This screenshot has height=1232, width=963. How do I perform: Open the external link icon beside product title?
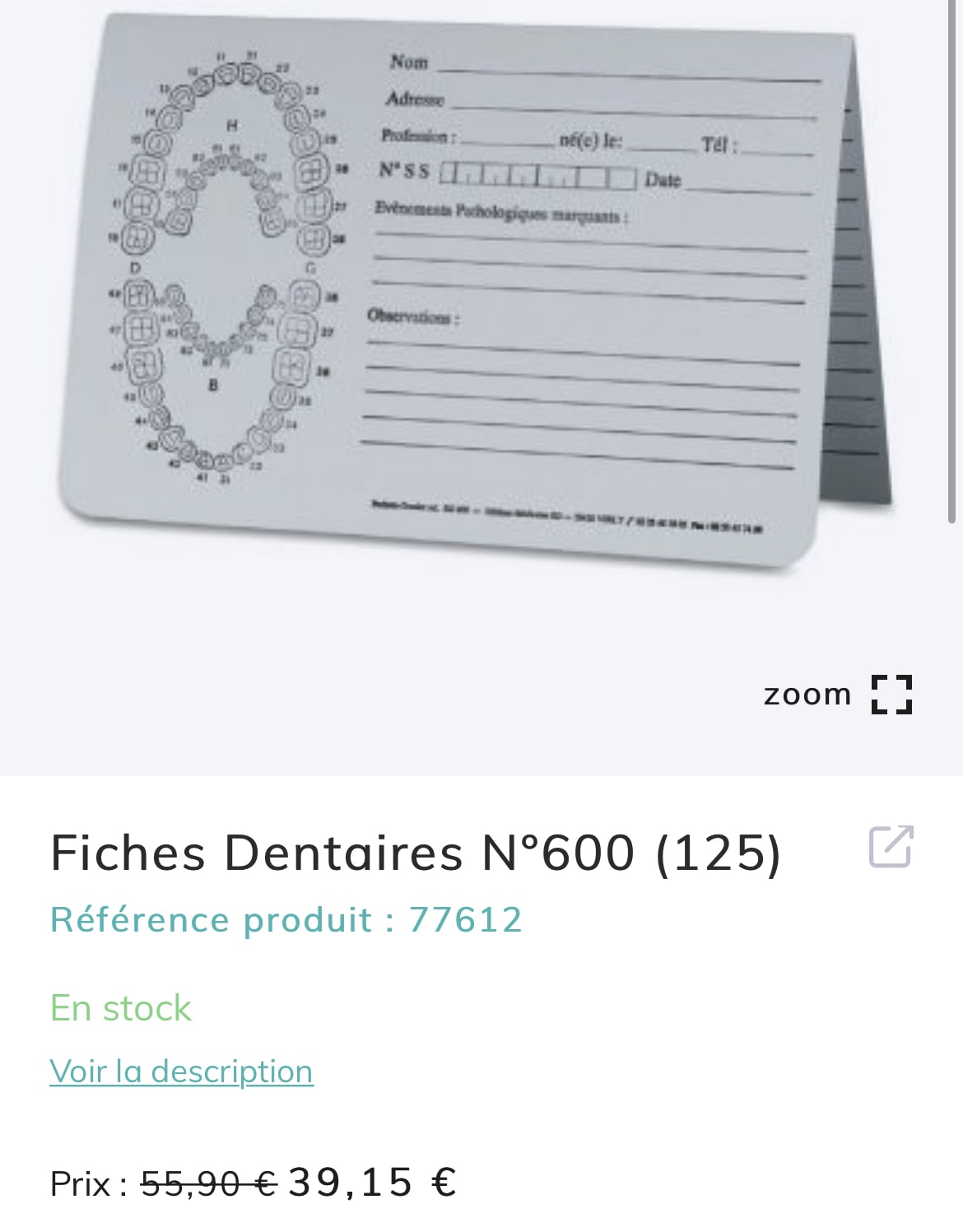coord(891,846)
